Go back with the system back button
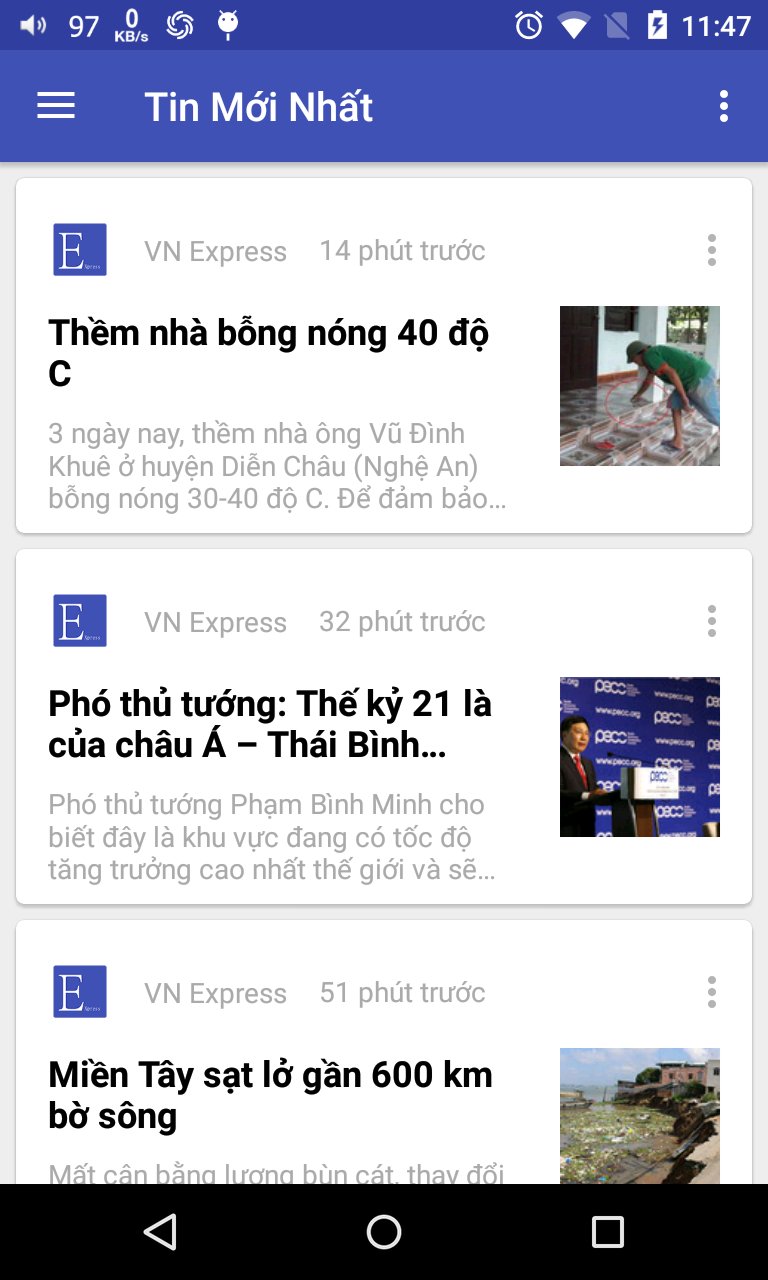768x1280 pixels. 160,1232
